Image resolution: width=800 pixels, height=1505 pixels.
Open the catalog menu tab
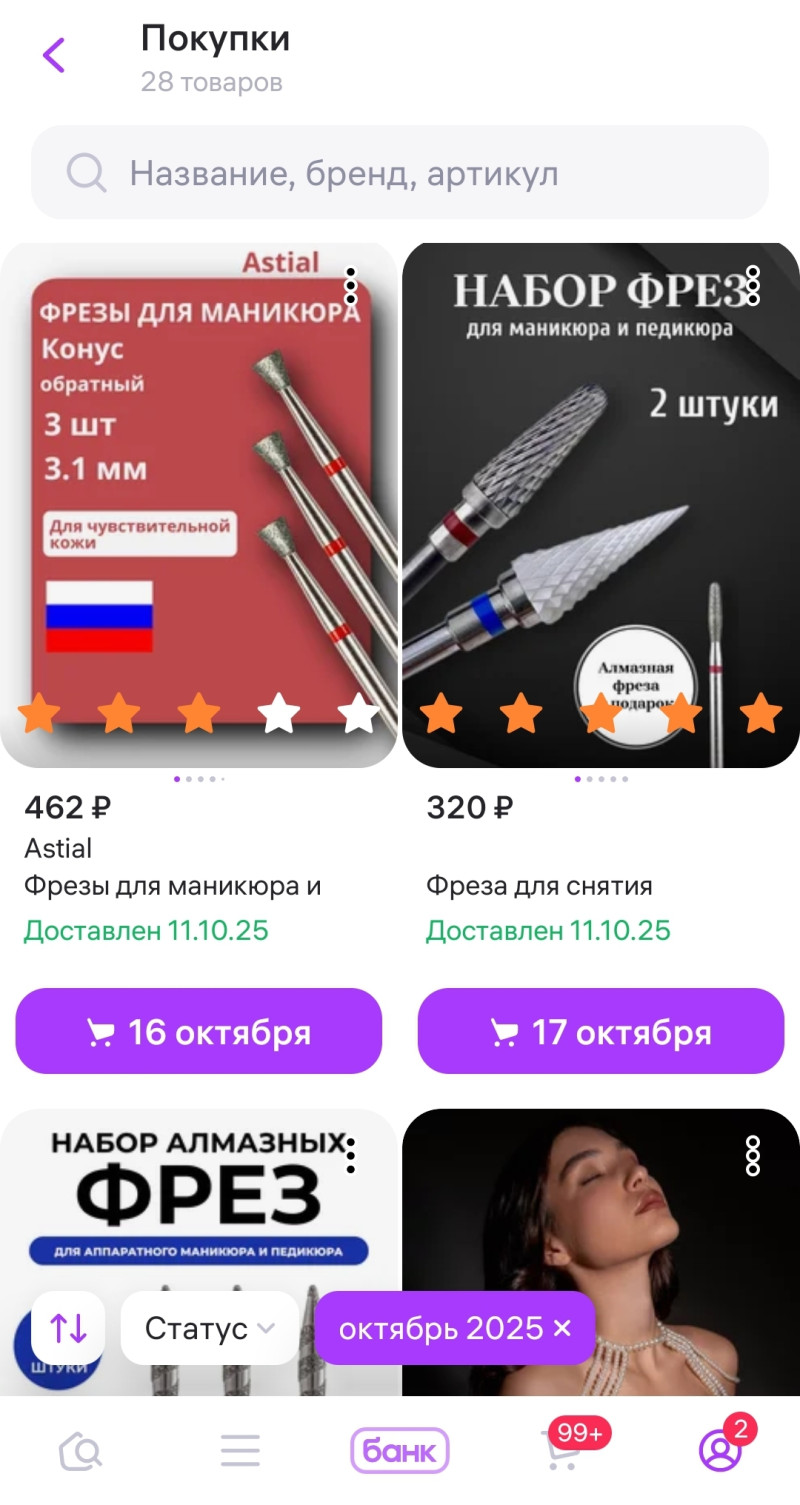[240, 1450]
